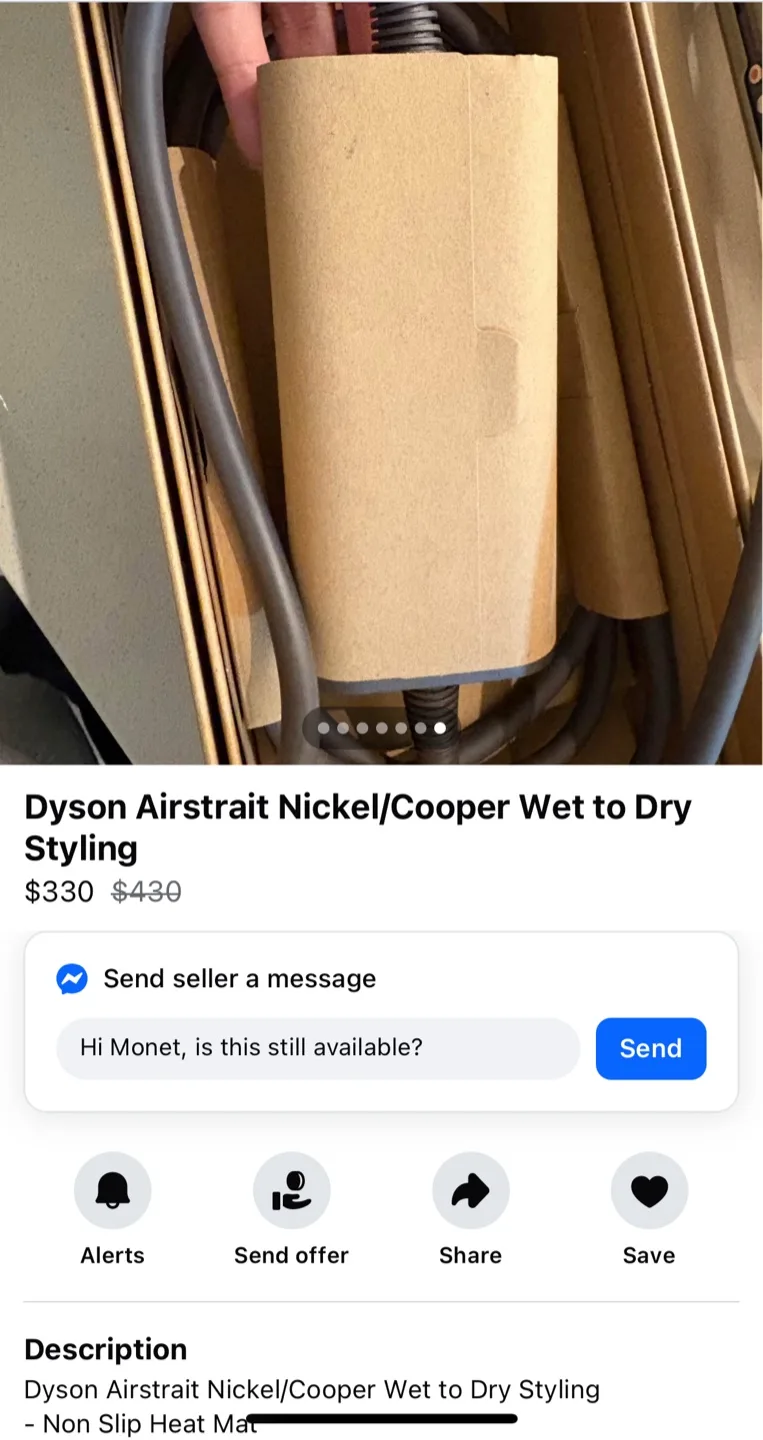Tap the Send seller a message header
The height and width of the screenshot is (1440, 763).
(x=239, y=979)
